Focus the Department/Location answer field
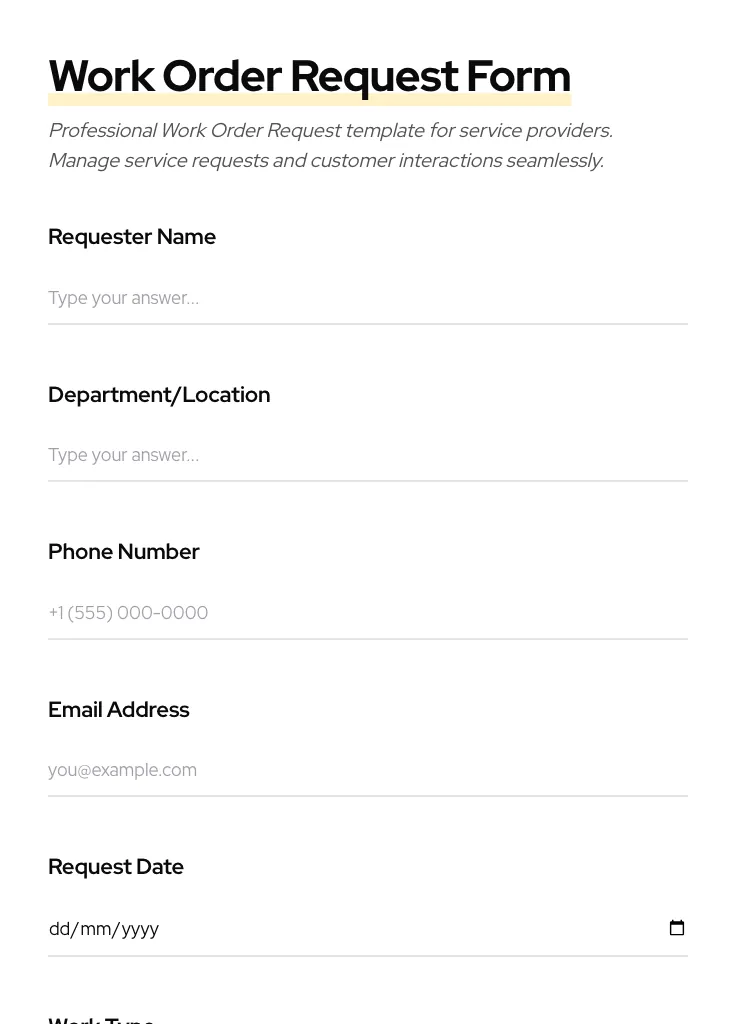The image size is (736, 1024). pyautogui.click(x=367, y=455)
